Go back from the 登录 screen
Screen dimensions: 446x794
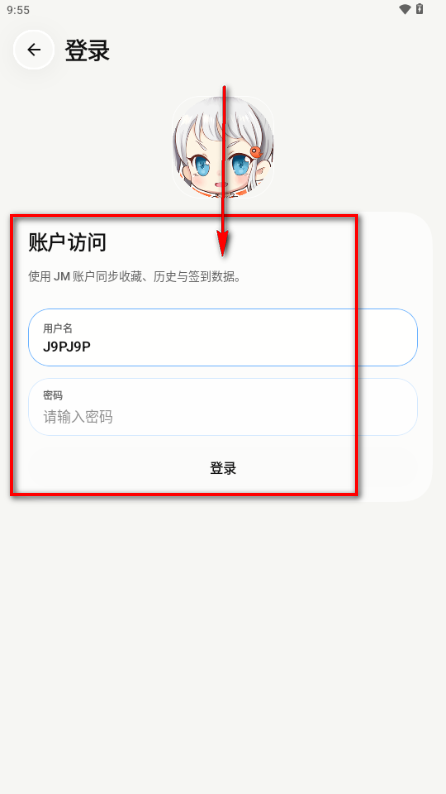click(x=33, y=50)
